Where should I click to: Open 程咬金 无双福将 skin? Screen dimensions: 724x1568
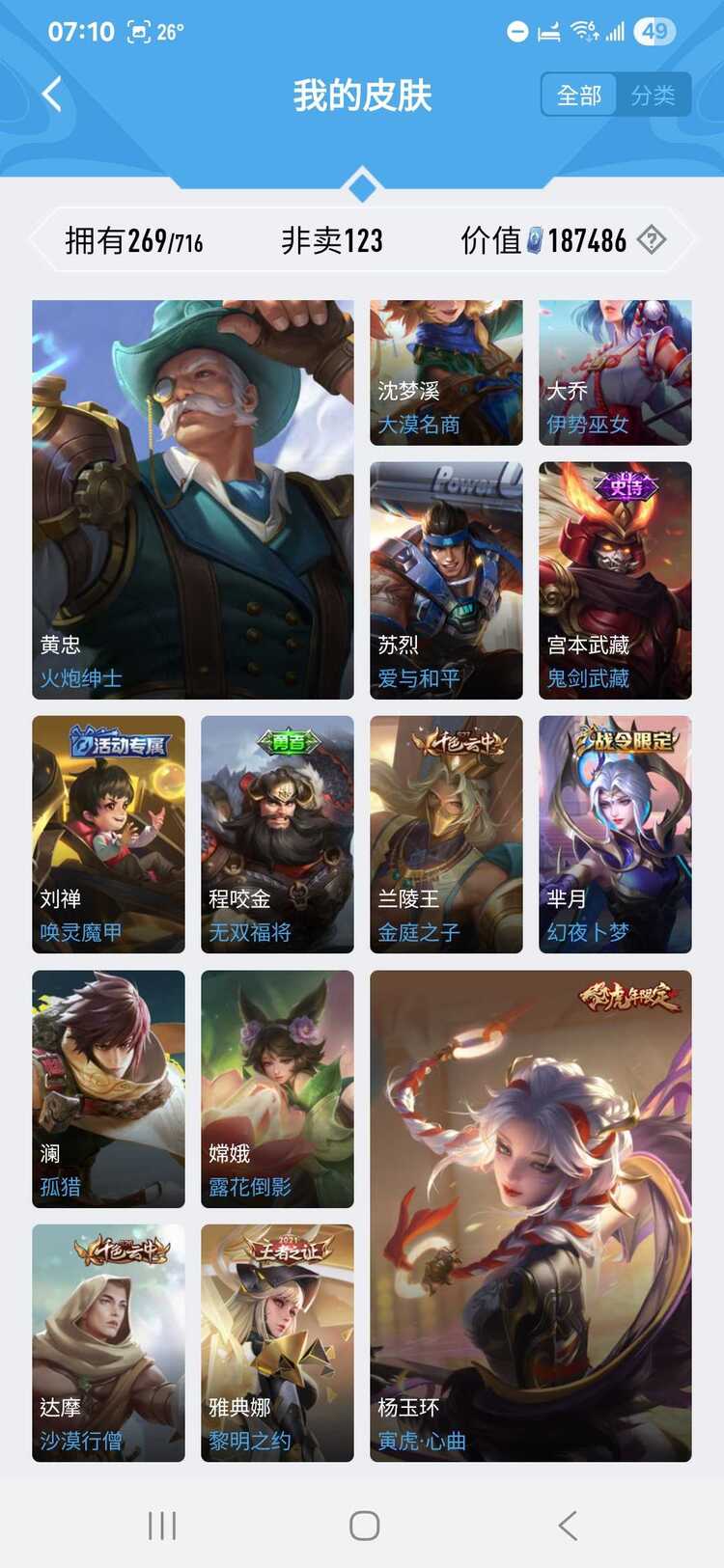(x=277, y=835)
